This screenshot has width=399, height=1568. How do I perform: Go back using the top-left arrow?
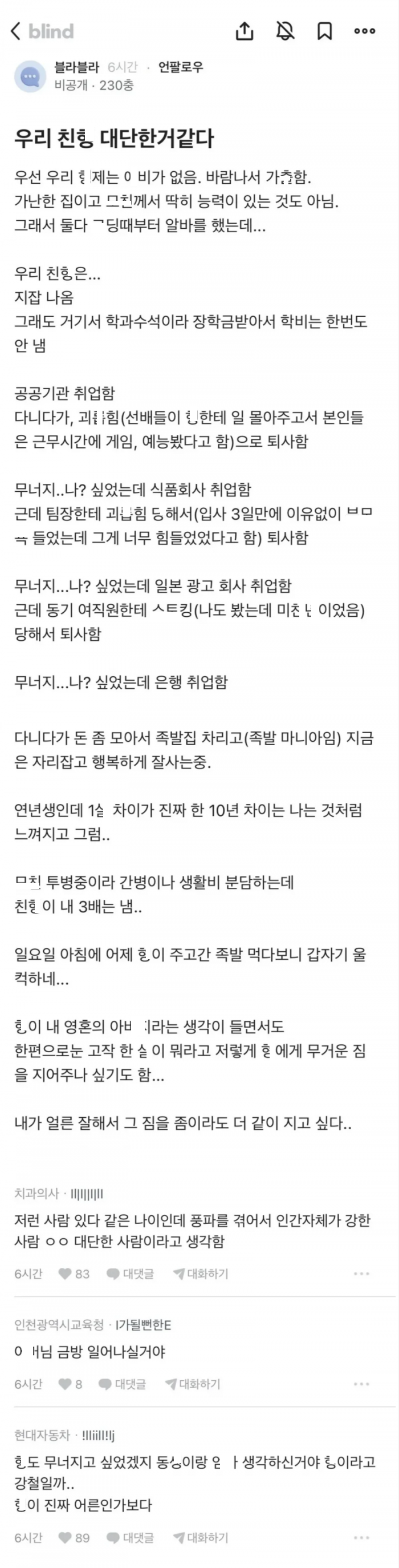point(17,31)
